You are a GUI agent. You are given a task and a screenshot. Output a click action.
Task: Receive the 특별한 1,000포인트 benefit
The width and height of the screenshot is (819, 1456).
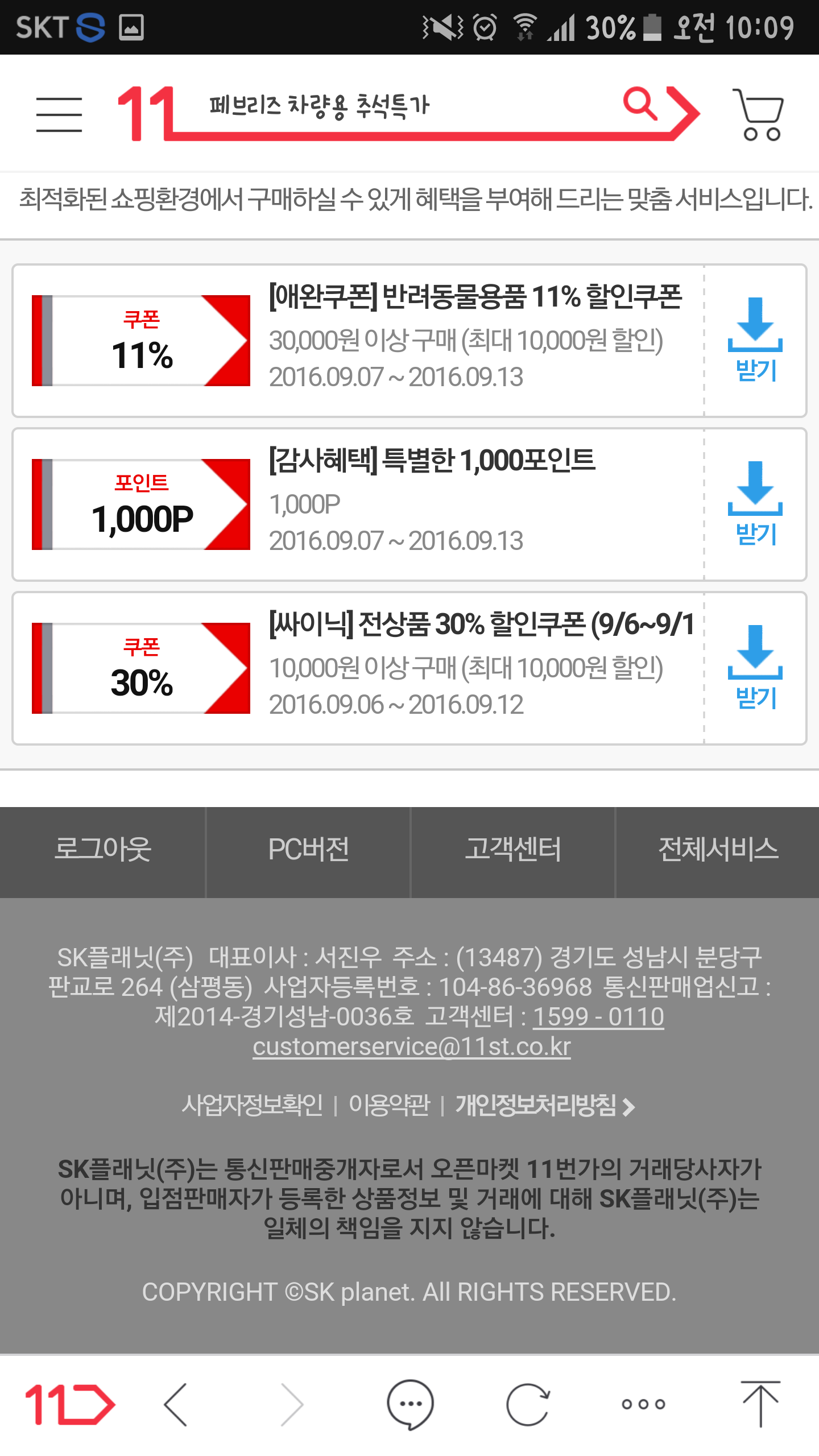(x=755, y=504)
